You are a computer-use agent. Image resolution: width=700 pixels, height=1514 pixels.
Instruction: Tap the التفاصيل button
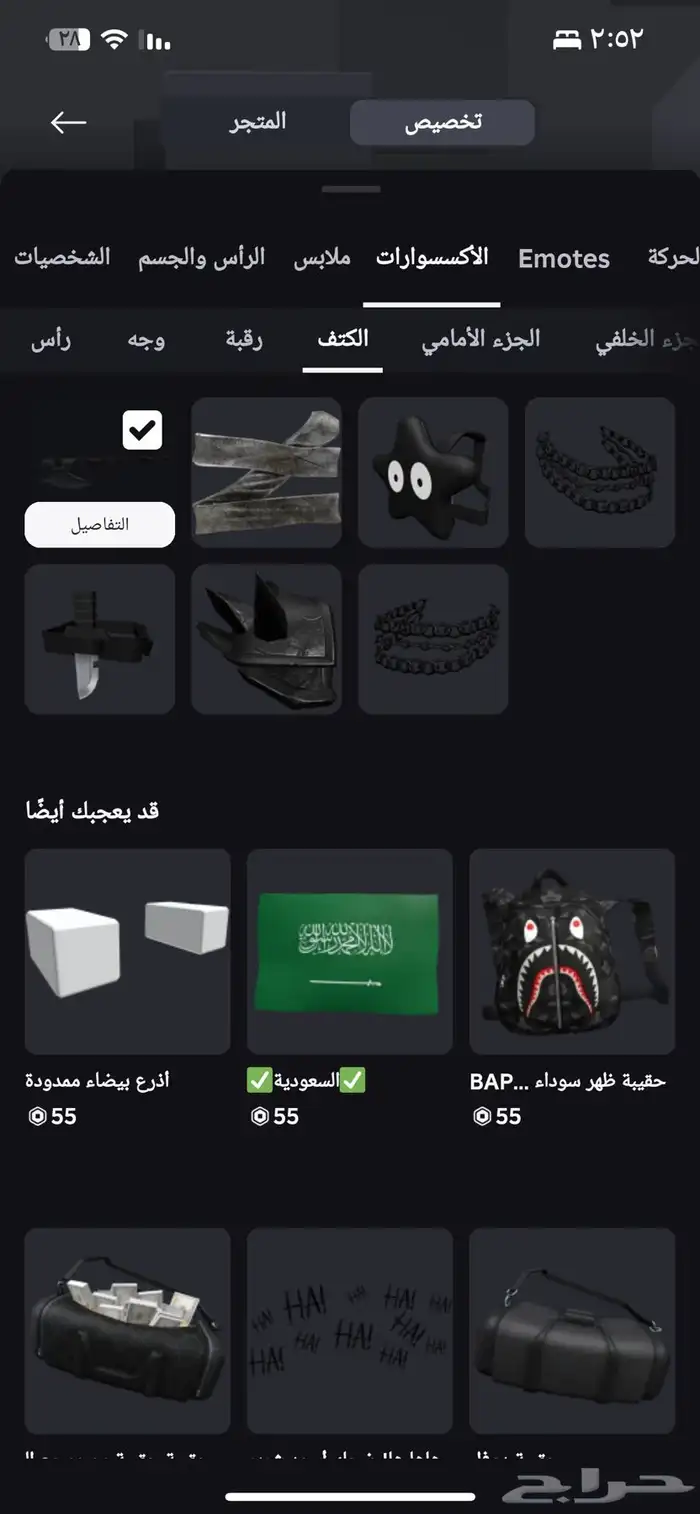click(100, 525)
